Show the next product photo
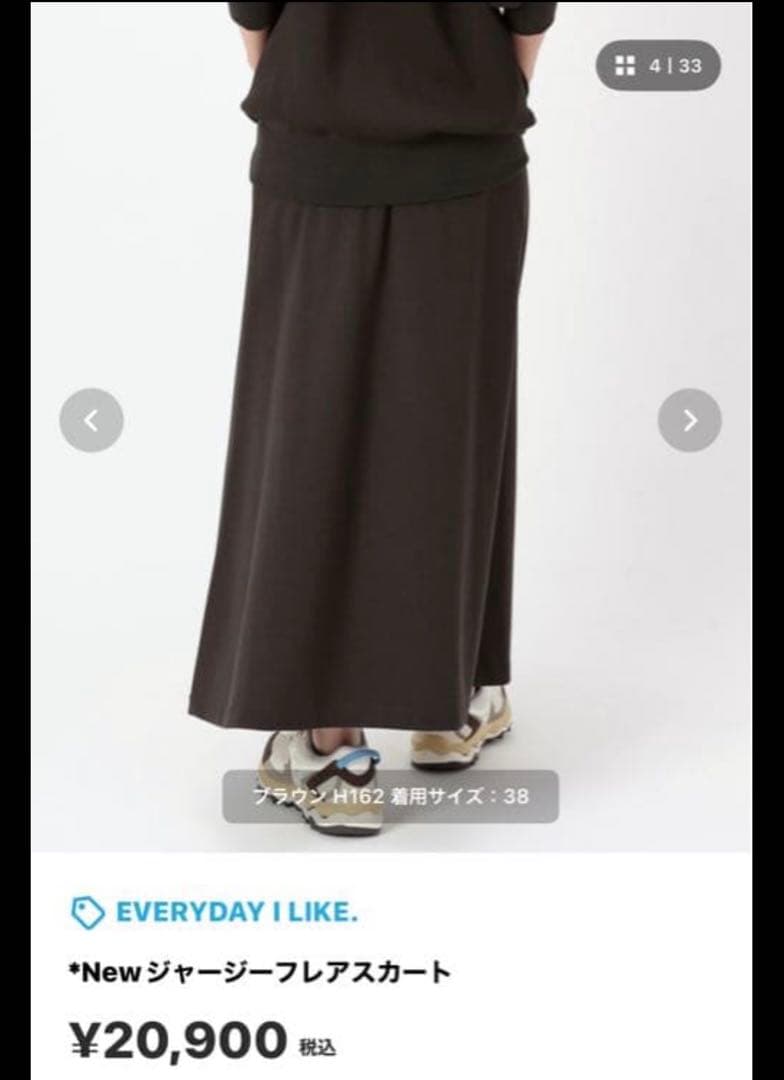The image size is (784, 1080). [689, 420]
